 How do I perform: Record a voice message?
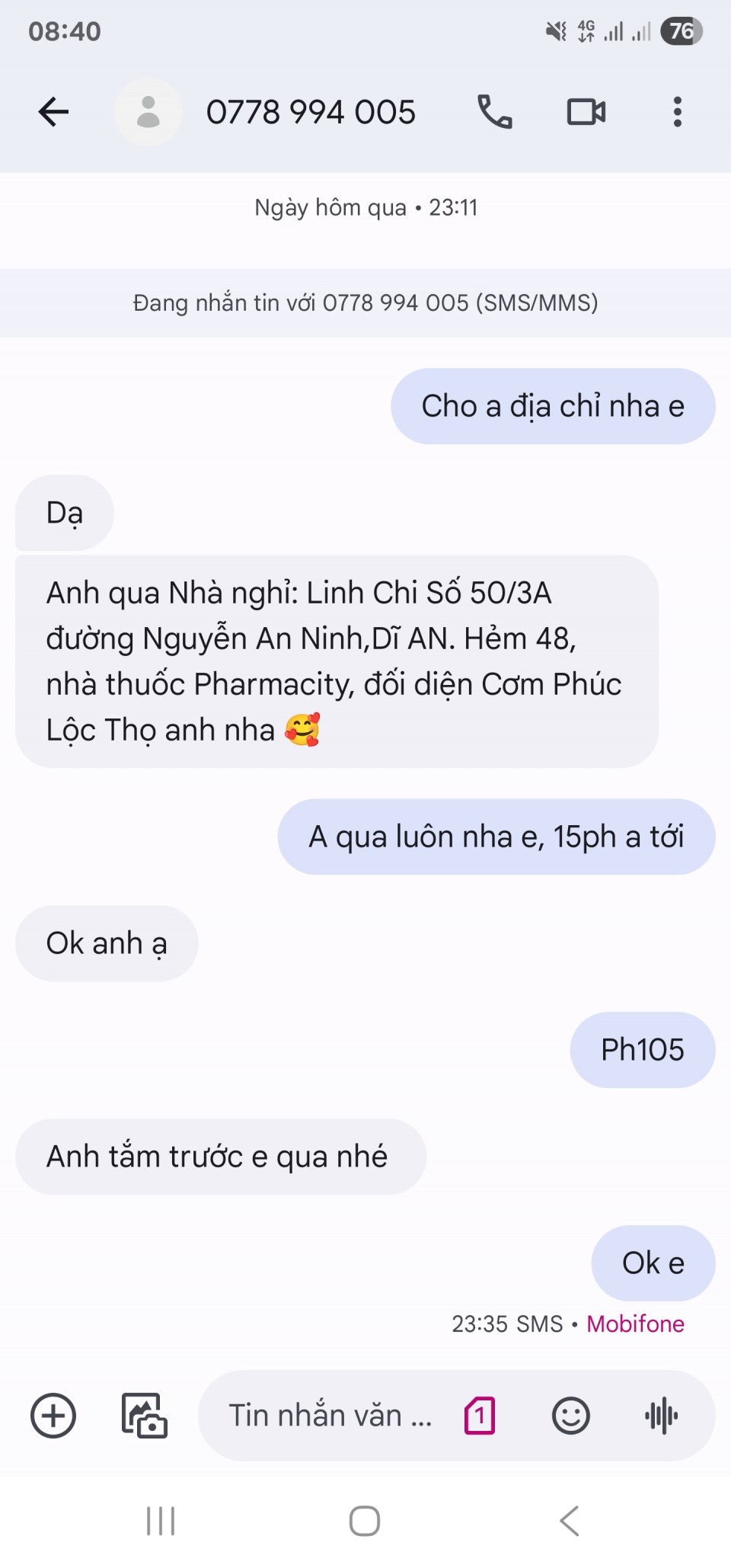pos(661,1416)
